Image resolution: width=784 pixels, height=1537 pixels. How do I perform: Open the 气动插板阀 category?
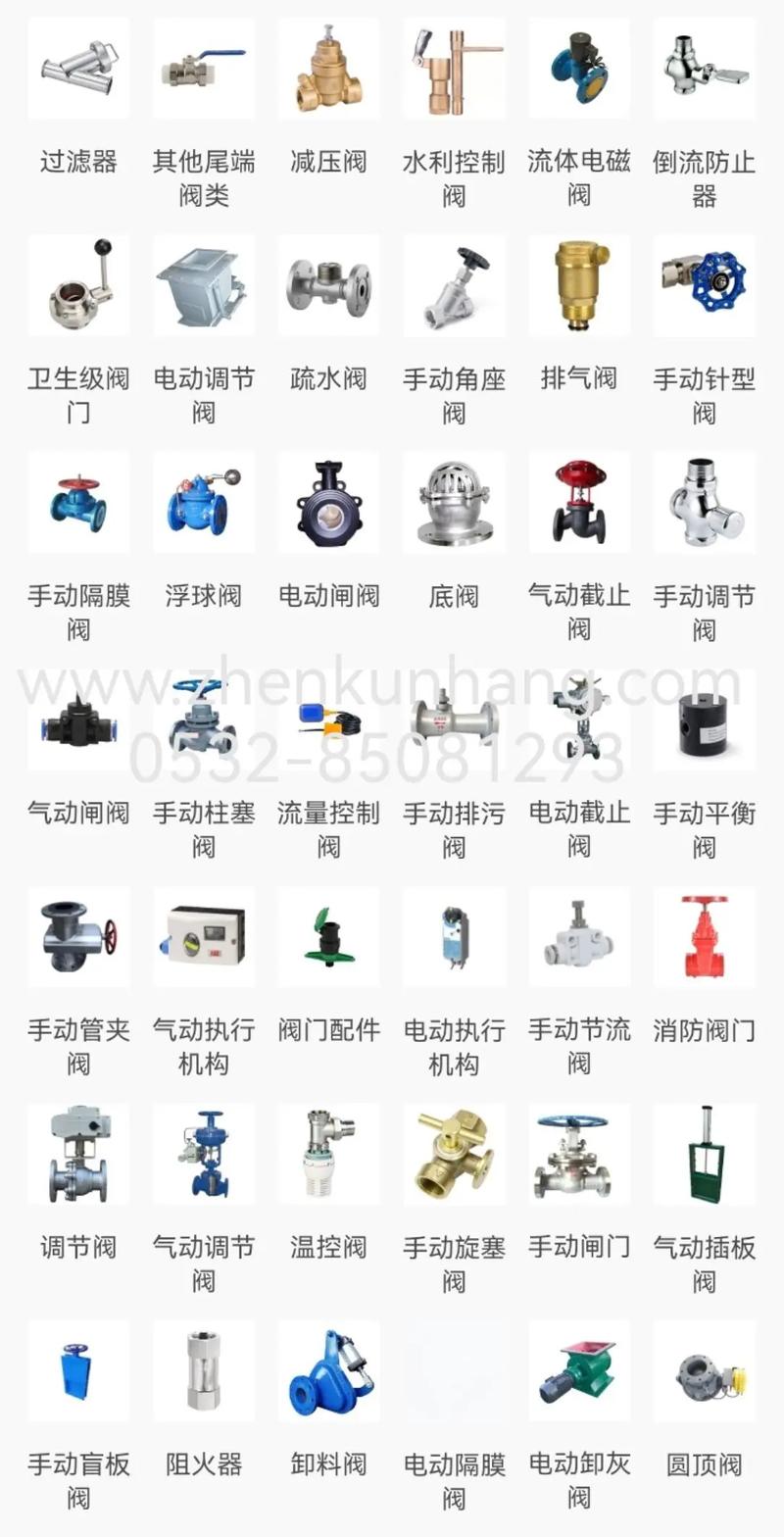click(x=704, y=1154)
